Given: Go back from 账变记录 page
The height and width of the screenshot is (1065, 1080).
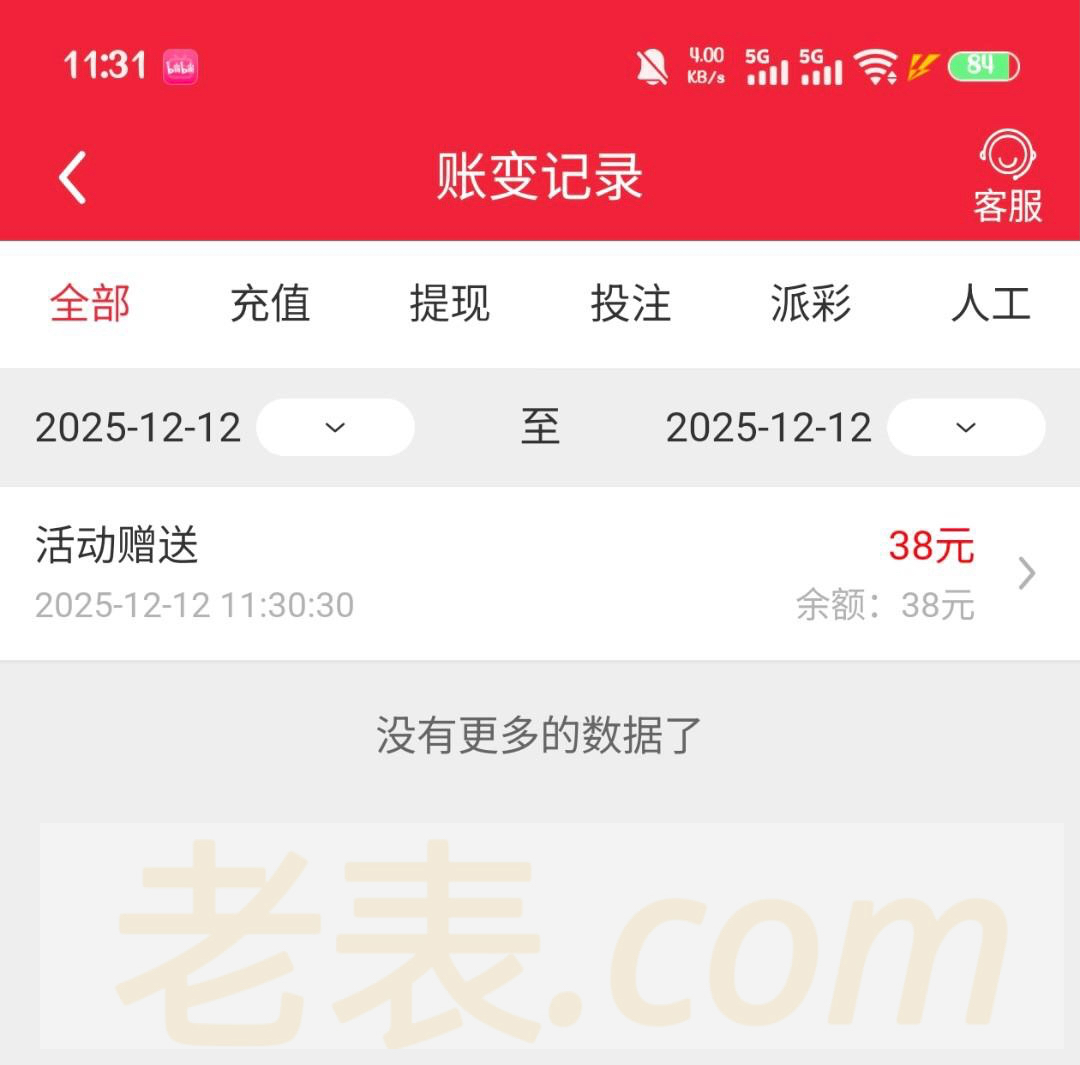Looking at the screenshot, I should tap(73, 178).
